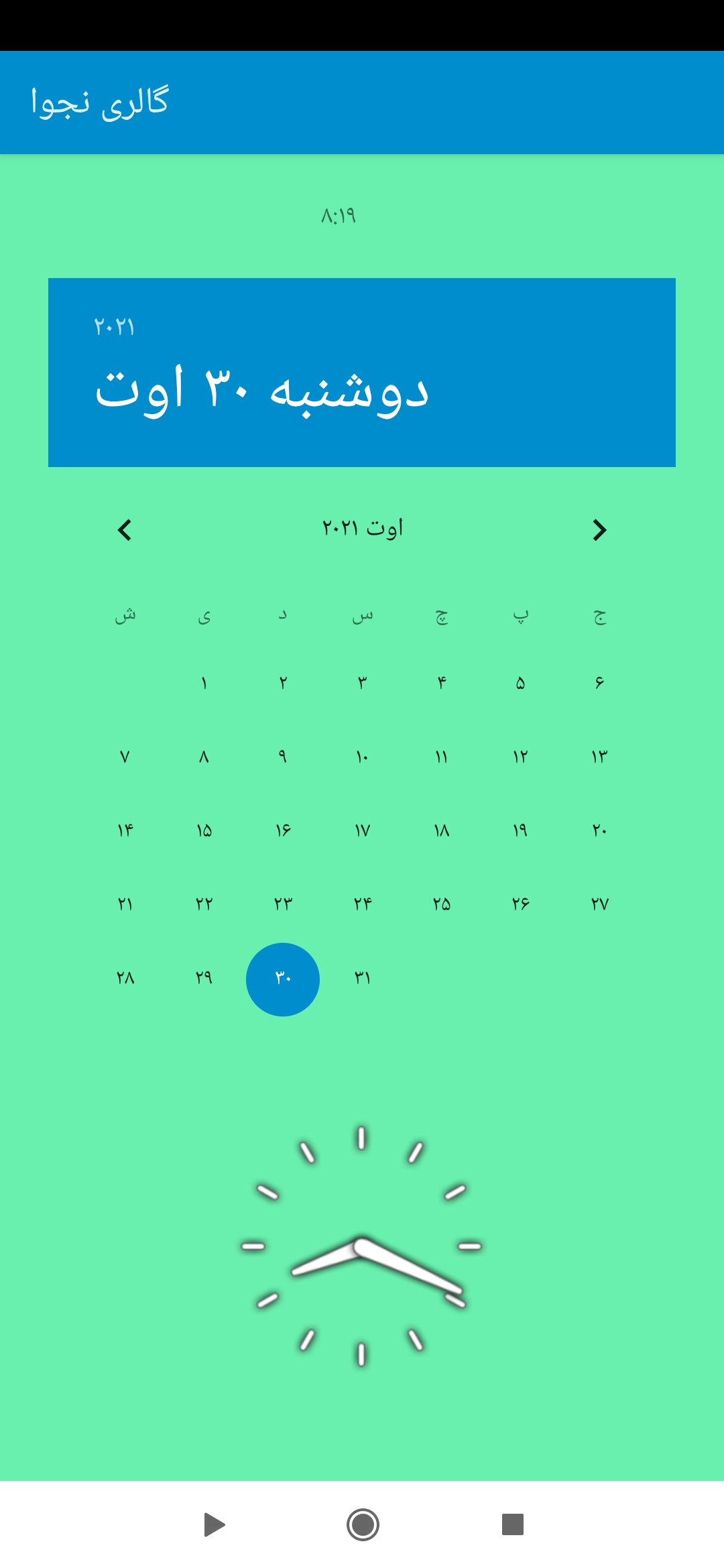Image resolution: width=724 pixels, height=1568 pixels.
Task: Go to the previous month
Action: (x=125, y=530)
